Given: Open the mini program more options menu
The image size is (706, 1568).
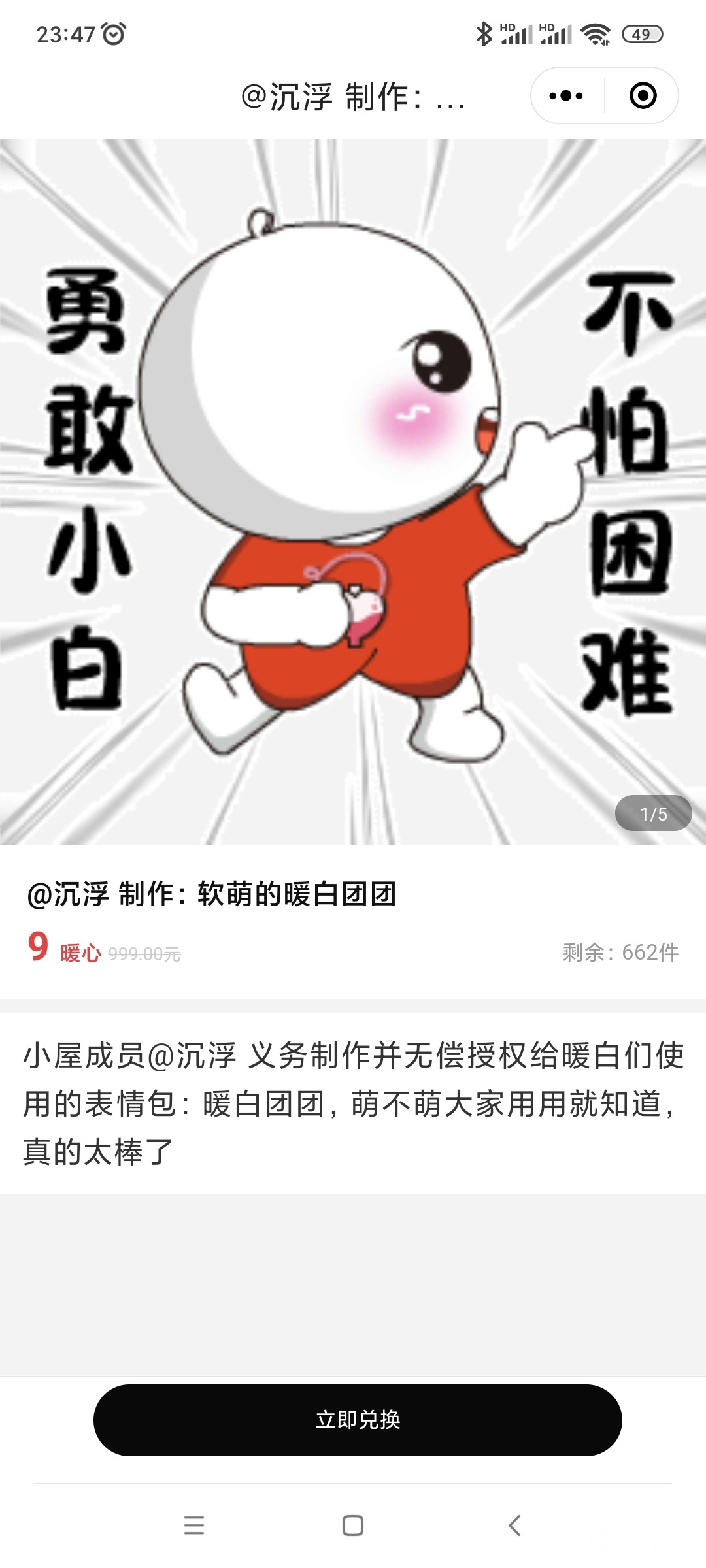Looking at the screenshot, I should click(566, 96).
